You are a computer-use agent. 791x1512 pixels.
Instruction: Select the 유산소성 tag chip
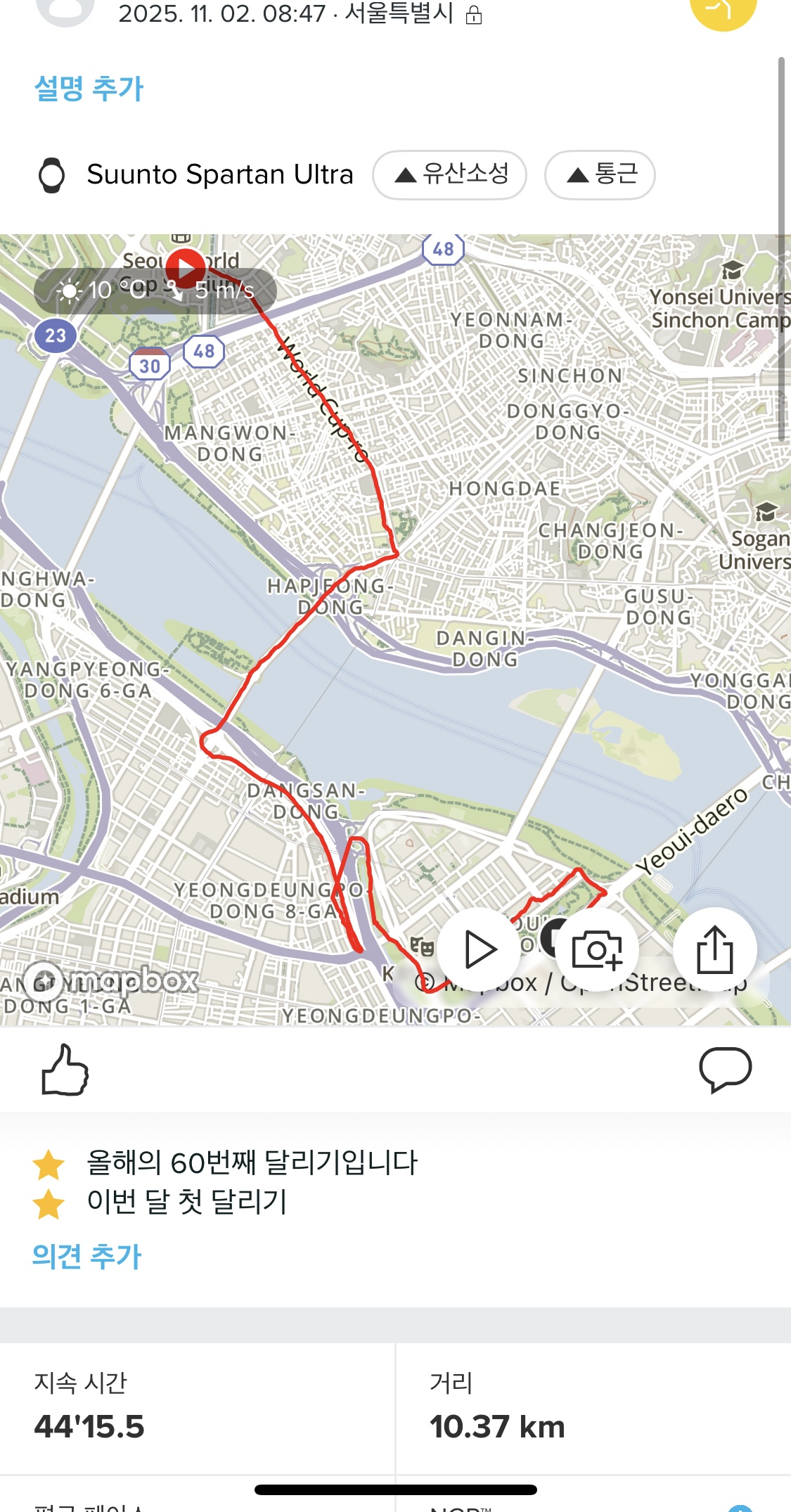pyautogui.click(x=449, y=174)
